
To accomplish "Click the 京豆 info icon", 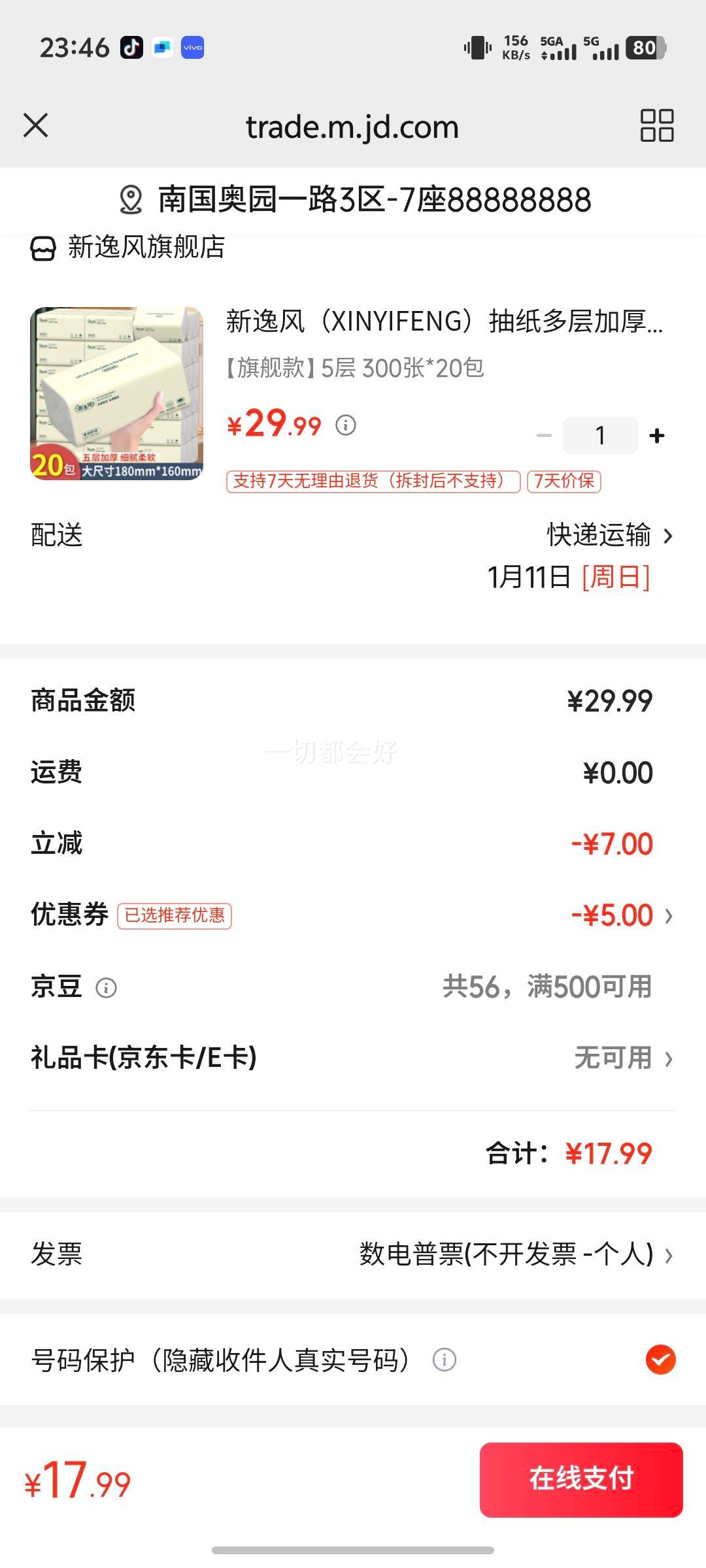I will [x=105, y=988].
